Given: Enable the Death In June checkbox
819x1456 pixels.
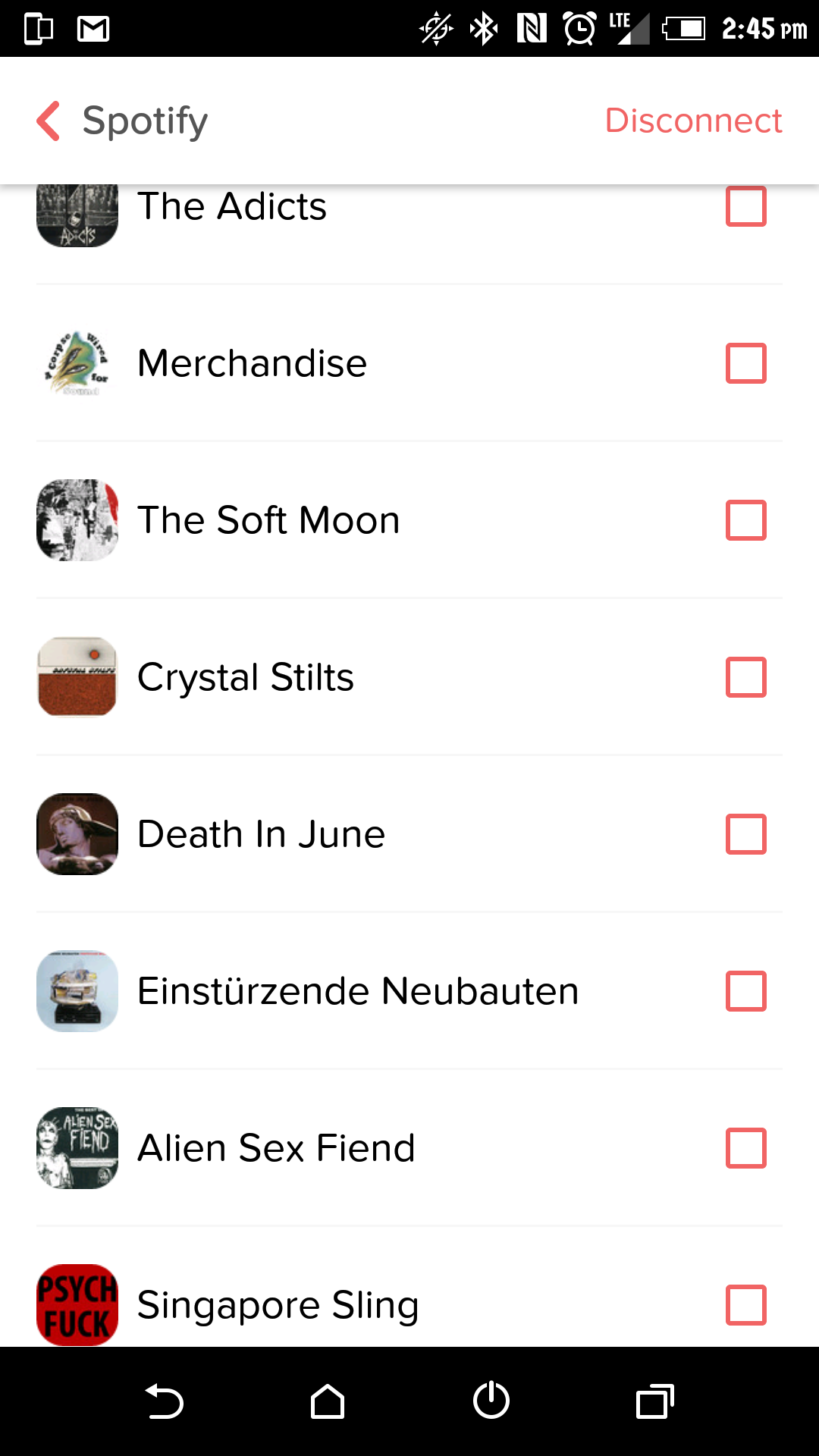Looking at the screenshot, I should click(746, 834).
